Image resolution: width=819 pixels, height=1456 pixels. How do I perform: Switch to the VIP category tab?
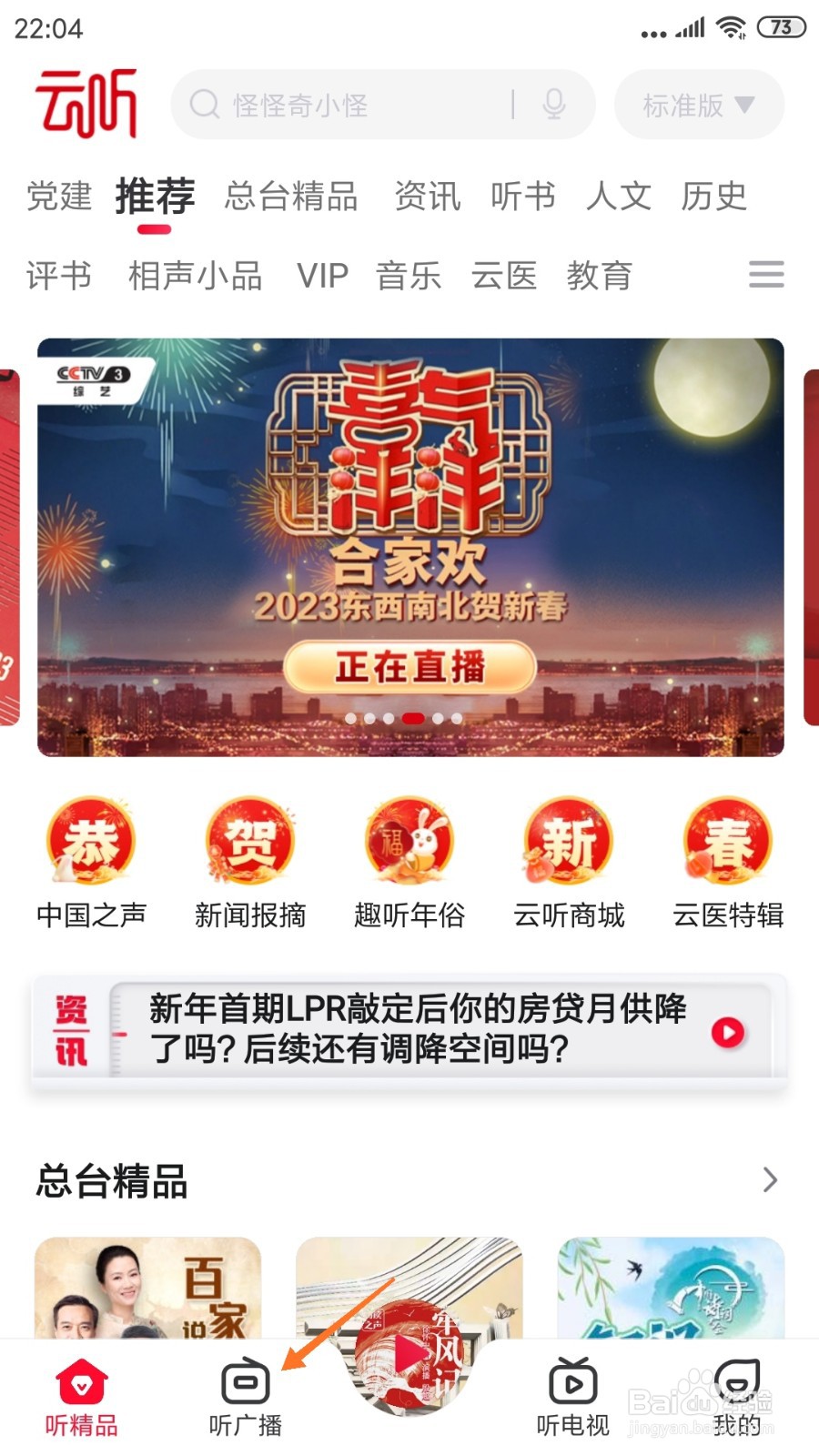[323, 276]
